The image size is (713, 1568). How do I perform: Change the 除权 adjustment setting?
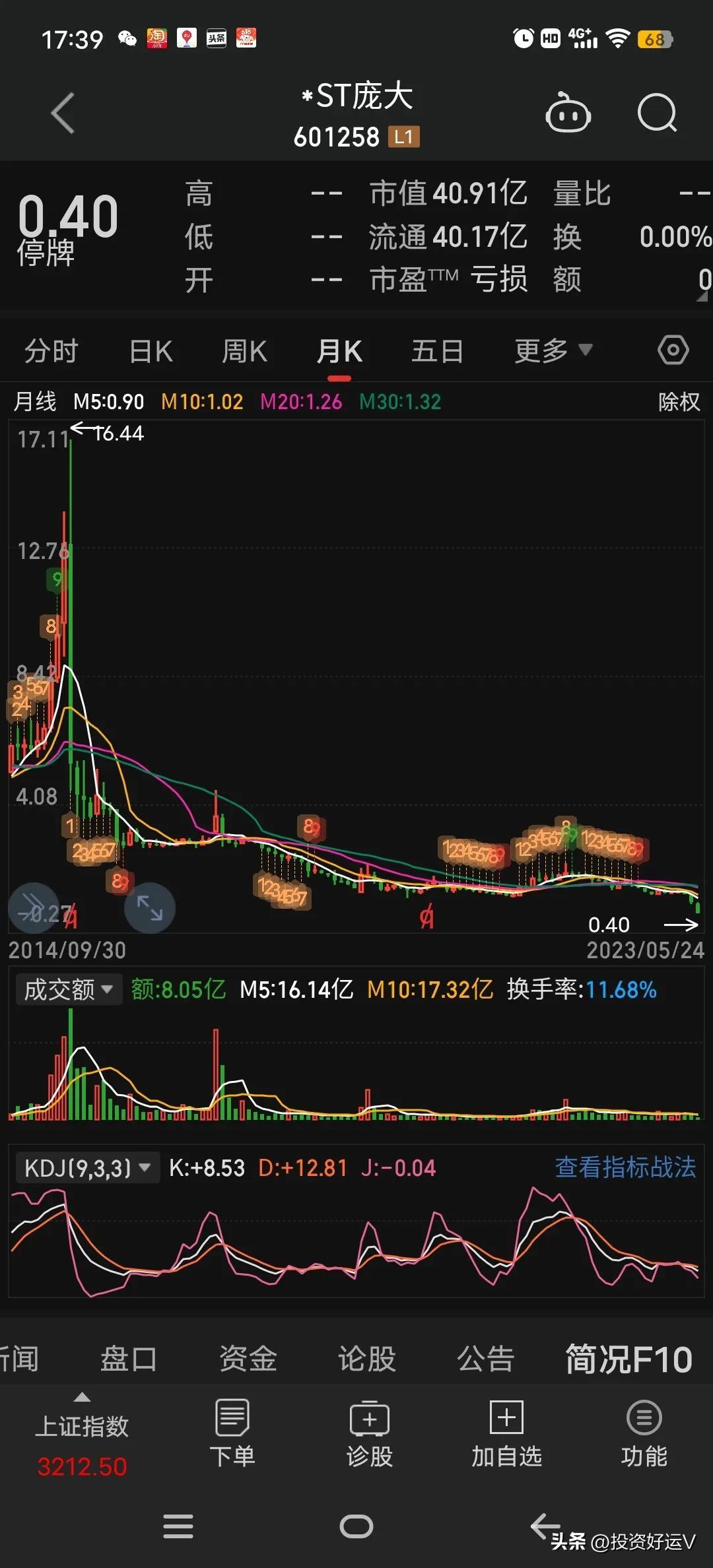[679, 401]
